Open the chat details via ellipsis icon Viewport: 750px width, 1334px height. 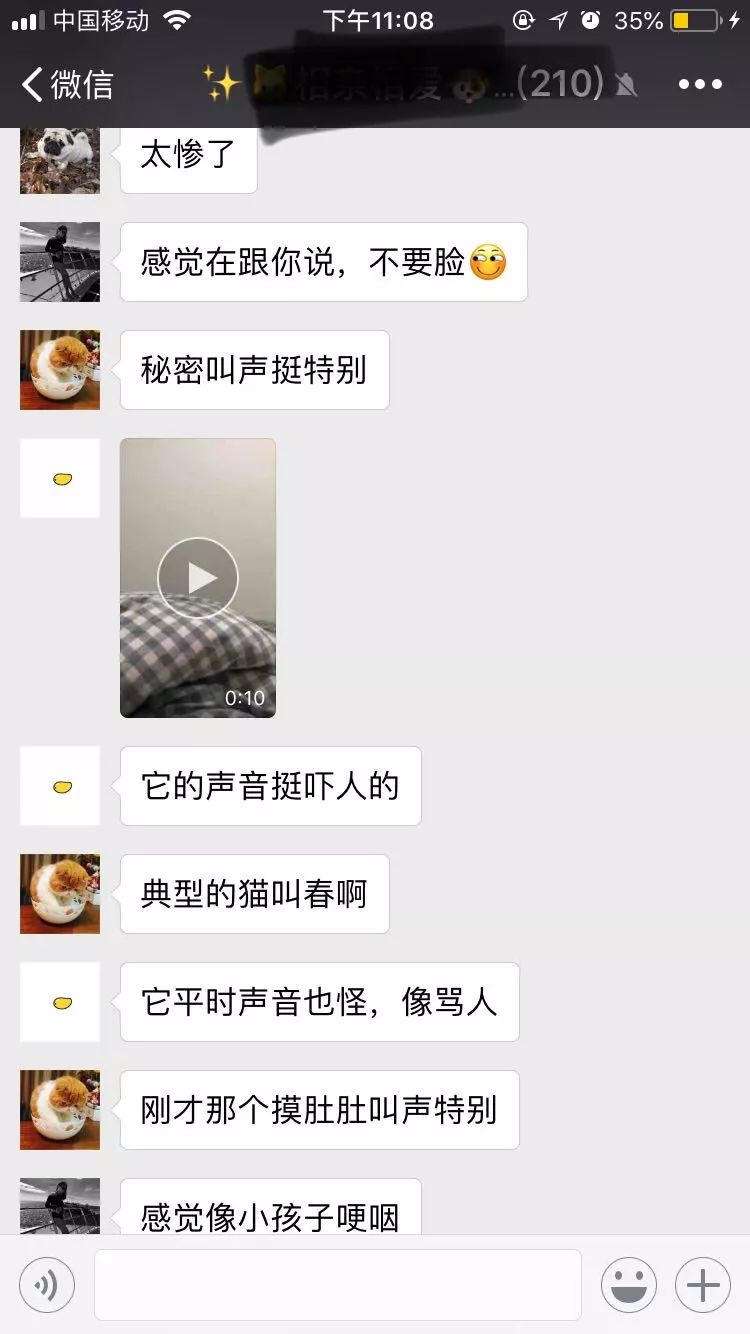click(x=701, y=85)
